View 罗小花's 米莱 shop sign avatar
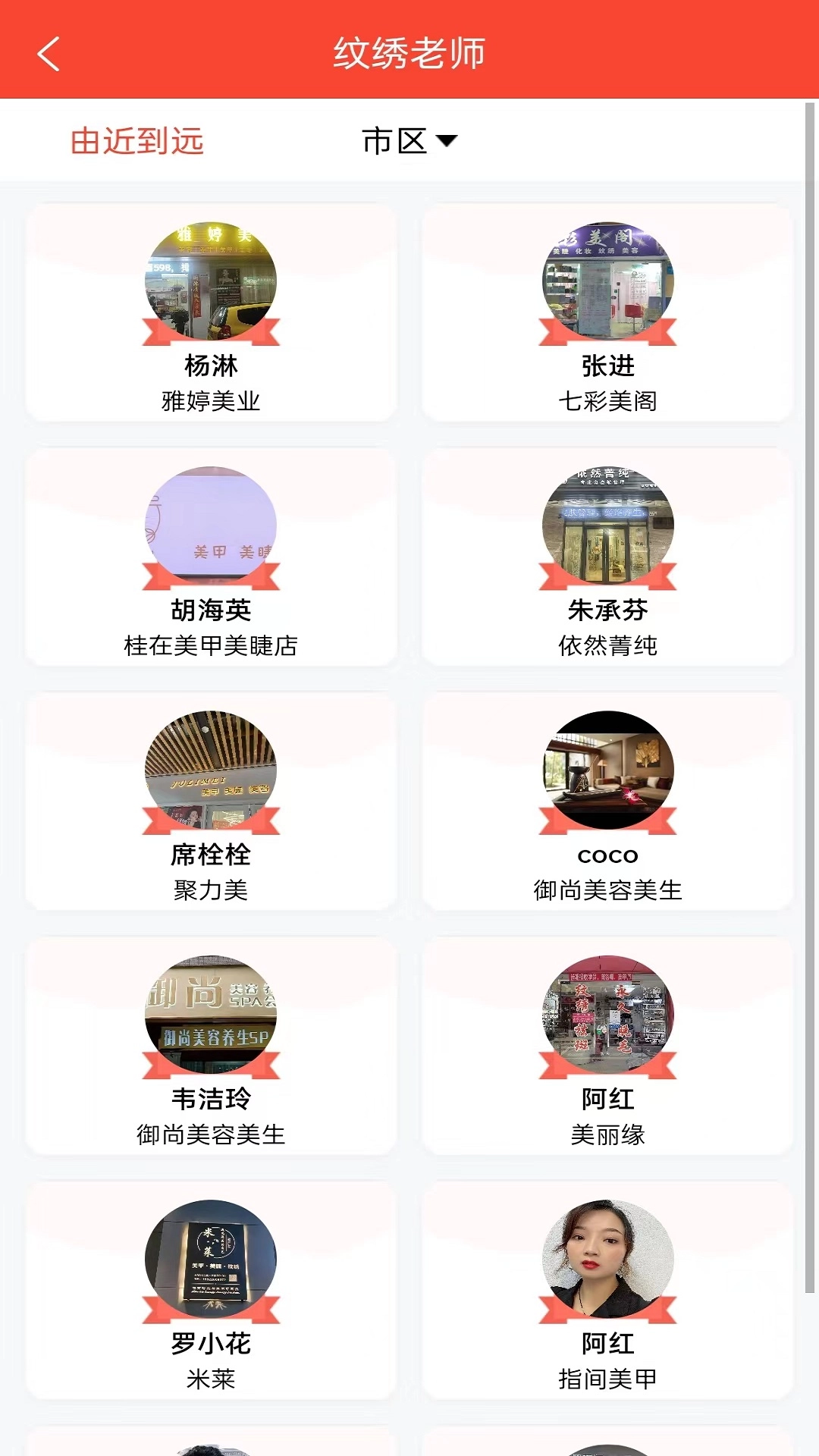The image size is (819, 1456). (211, 1257)
